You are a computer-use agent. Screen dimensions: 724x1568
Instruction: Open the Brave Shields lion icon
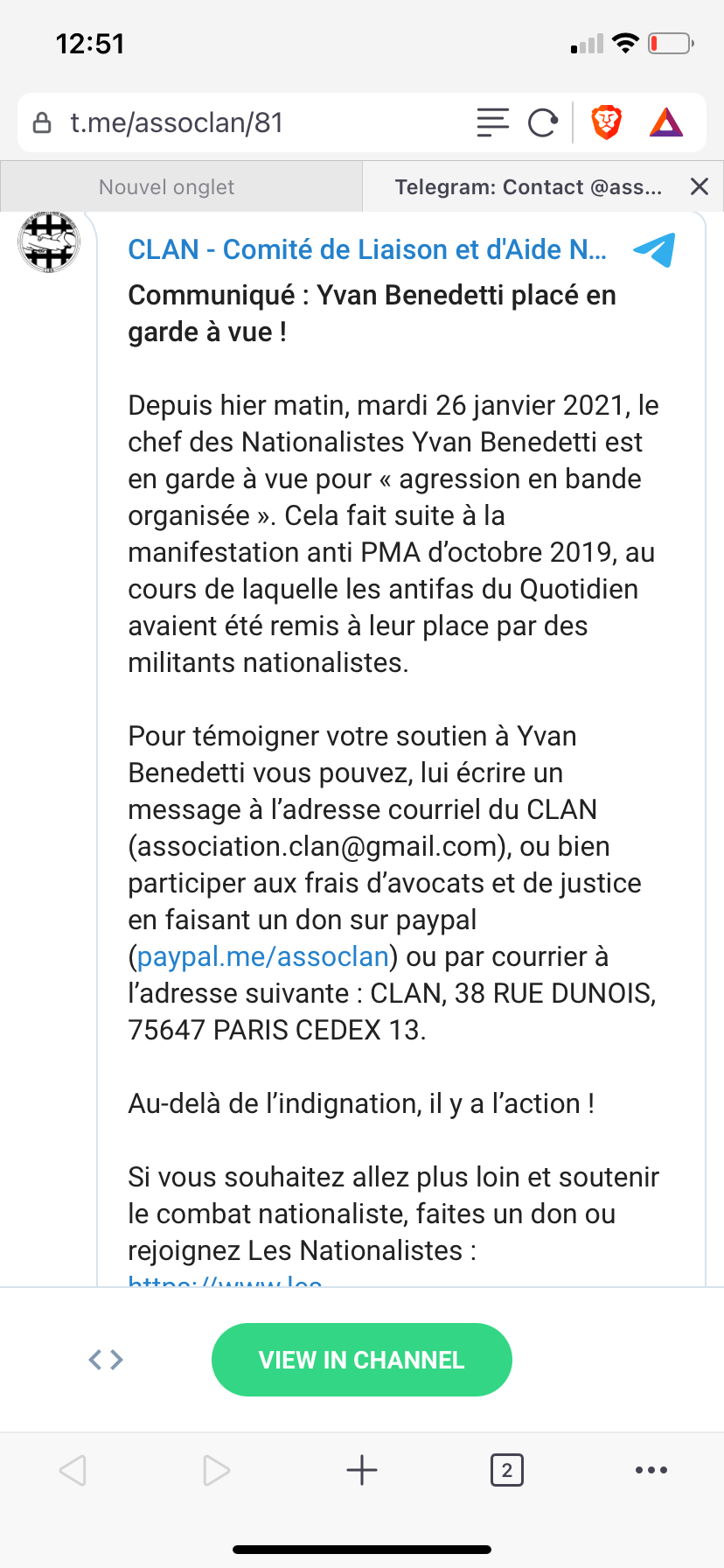[606, 122]
